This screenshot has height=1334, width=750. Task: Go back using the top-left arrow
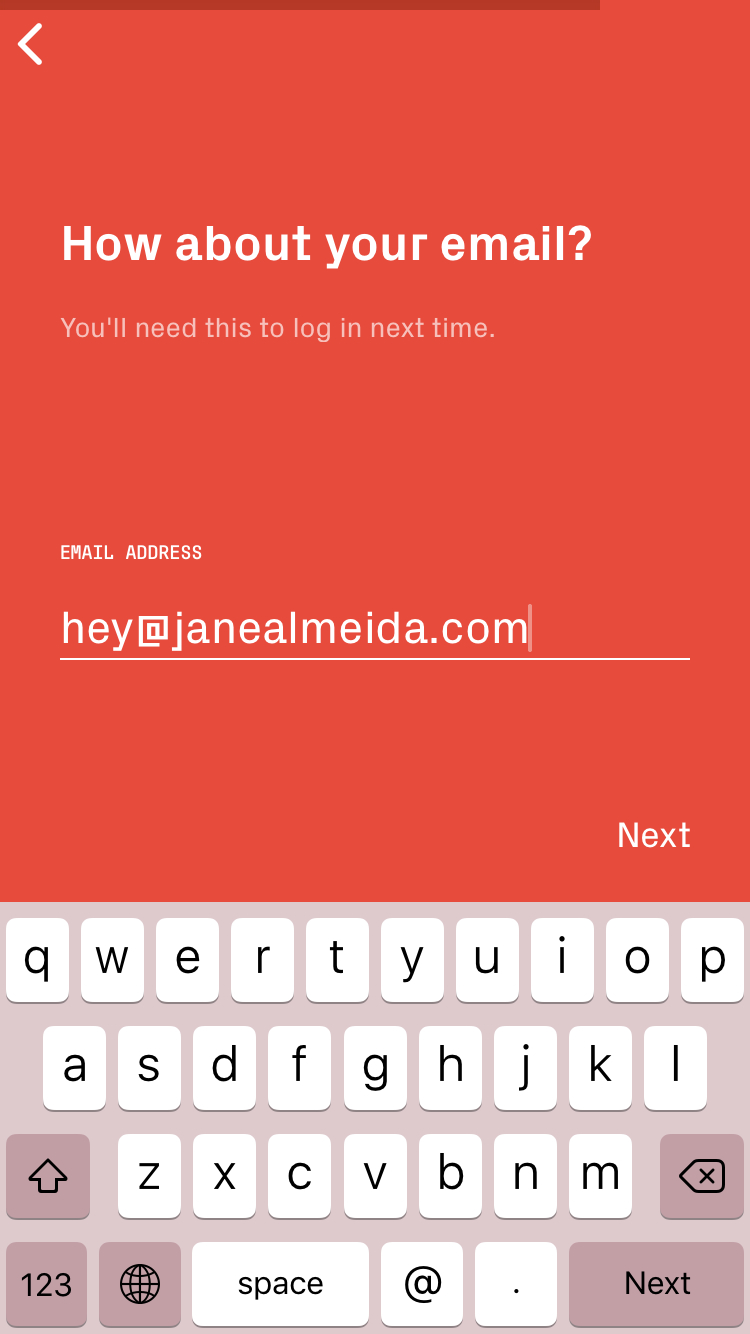(31, 44)
